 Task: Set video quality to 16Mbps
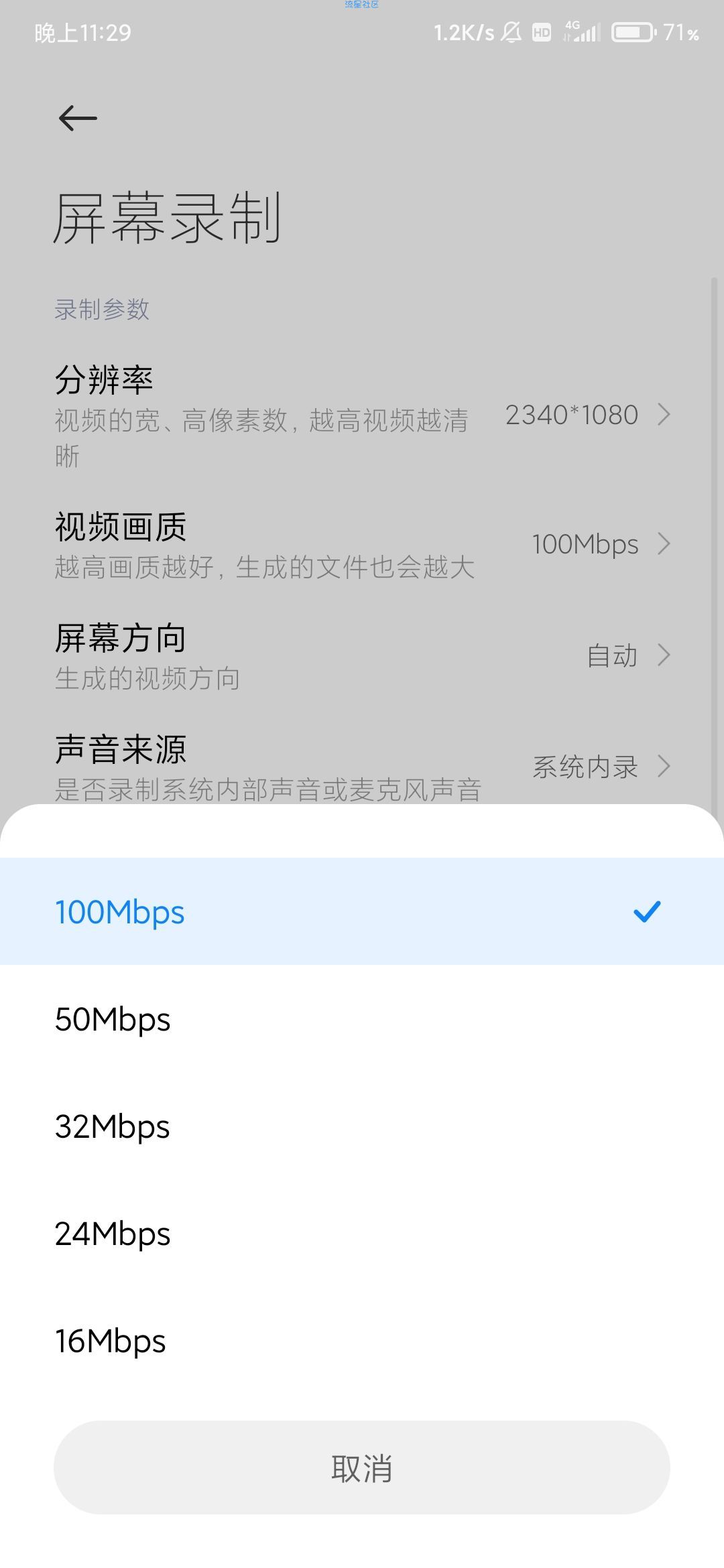coord(362,1340)
